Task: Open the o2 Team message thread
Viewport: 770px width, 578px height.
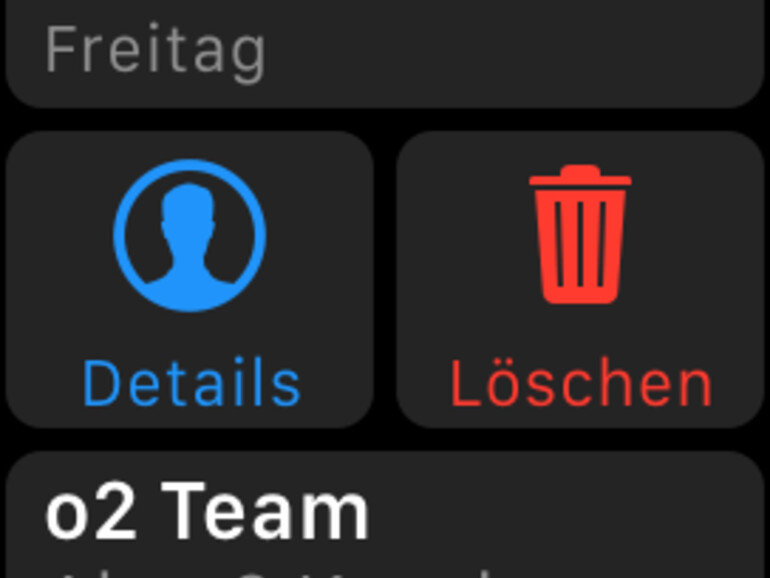Action: (385, 520)
